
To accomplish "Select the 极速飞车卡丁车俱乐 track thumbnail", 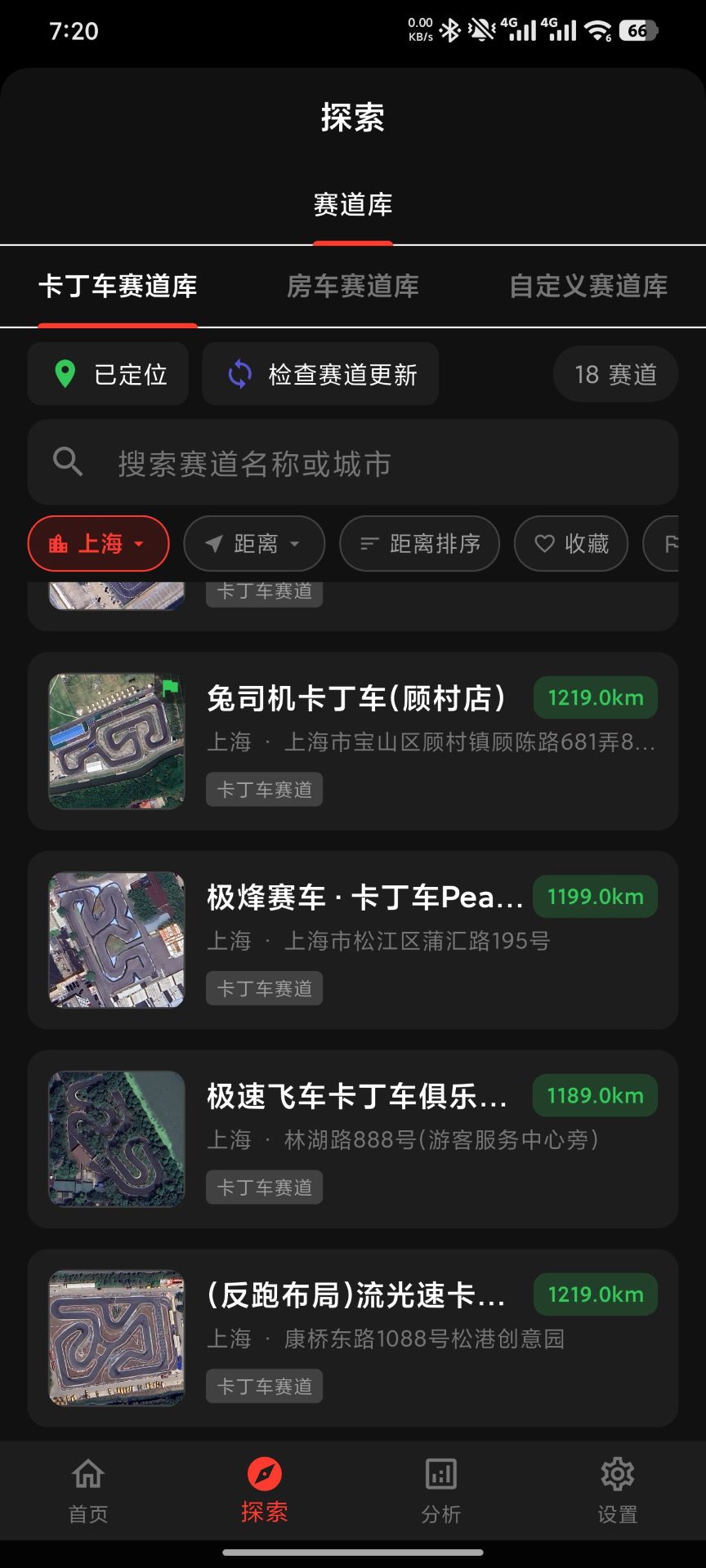I will 116,1138.
